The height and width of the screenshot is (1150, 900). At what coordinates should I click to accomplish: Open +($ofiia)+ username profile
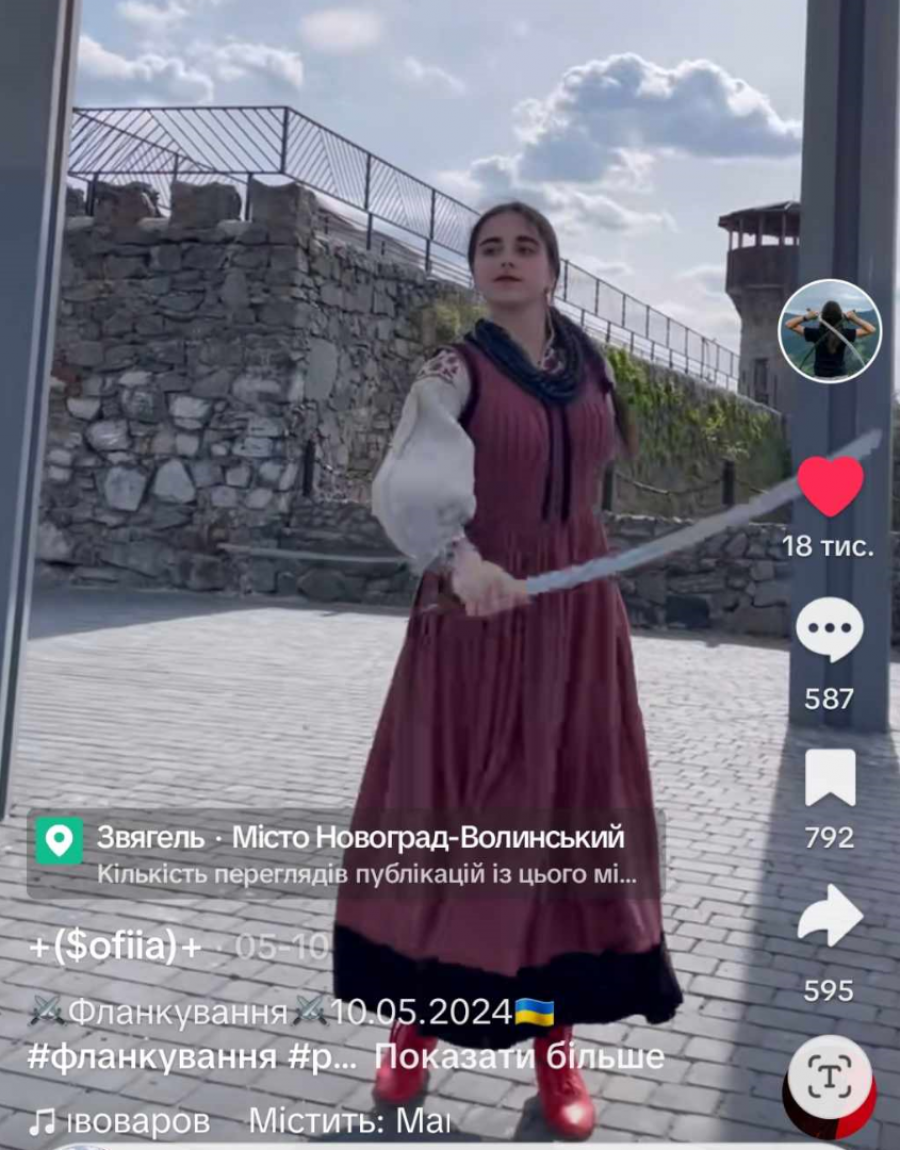[x=116, y=946]
